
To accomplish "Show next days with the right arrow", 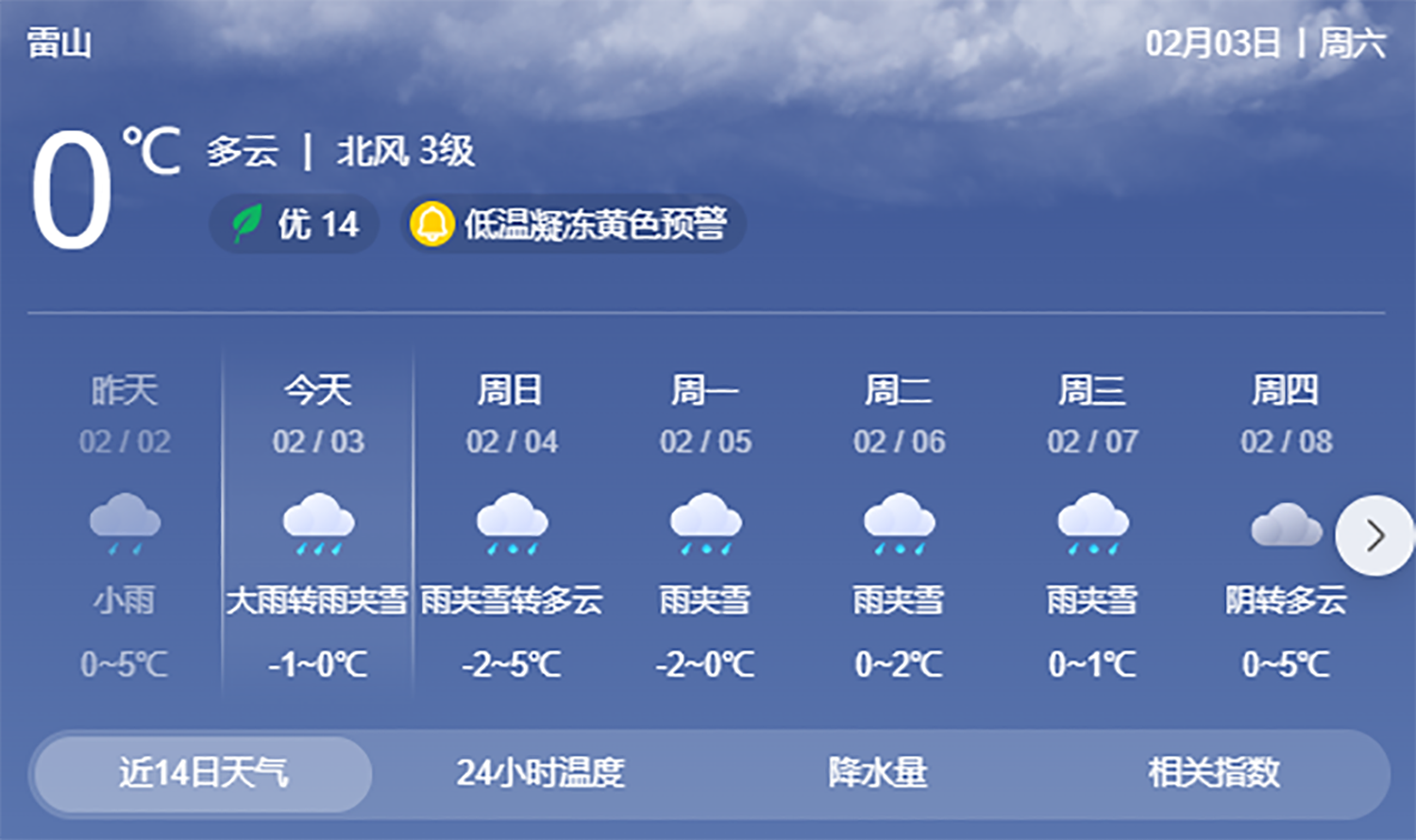I will [1374, 535].
